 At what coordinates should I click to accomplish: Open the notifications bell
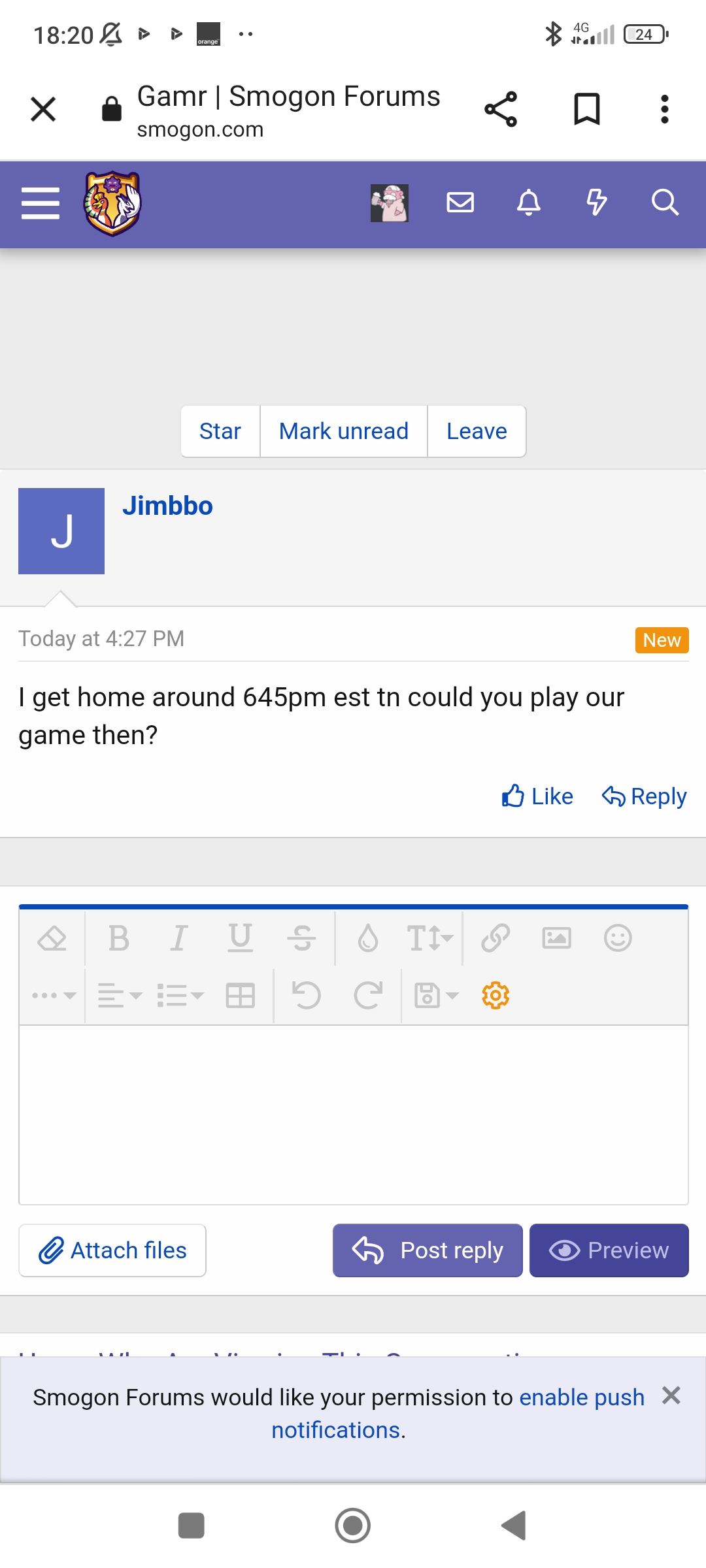(x=529, y=203)
